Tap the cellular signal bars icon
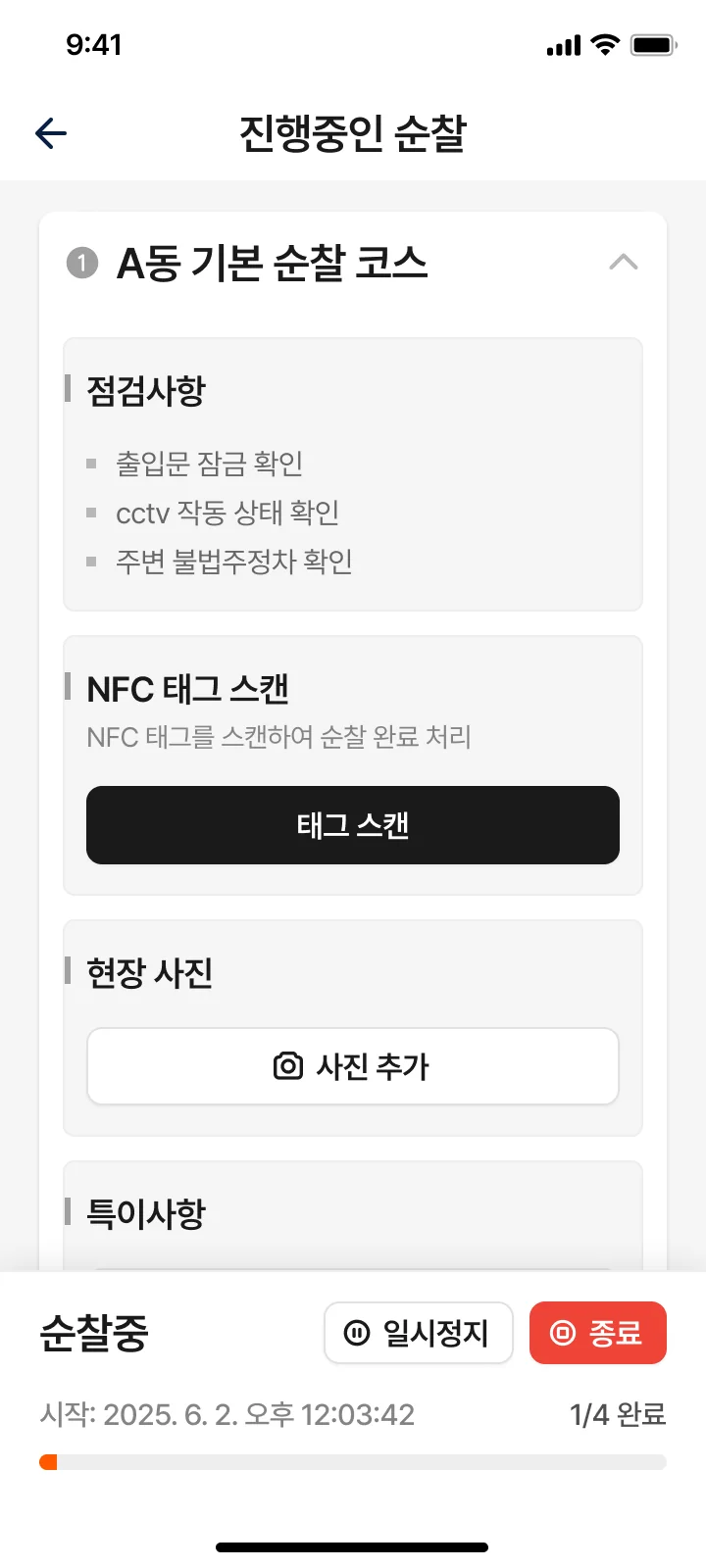This screenshot has width=706, height=1568. [563, 43]
